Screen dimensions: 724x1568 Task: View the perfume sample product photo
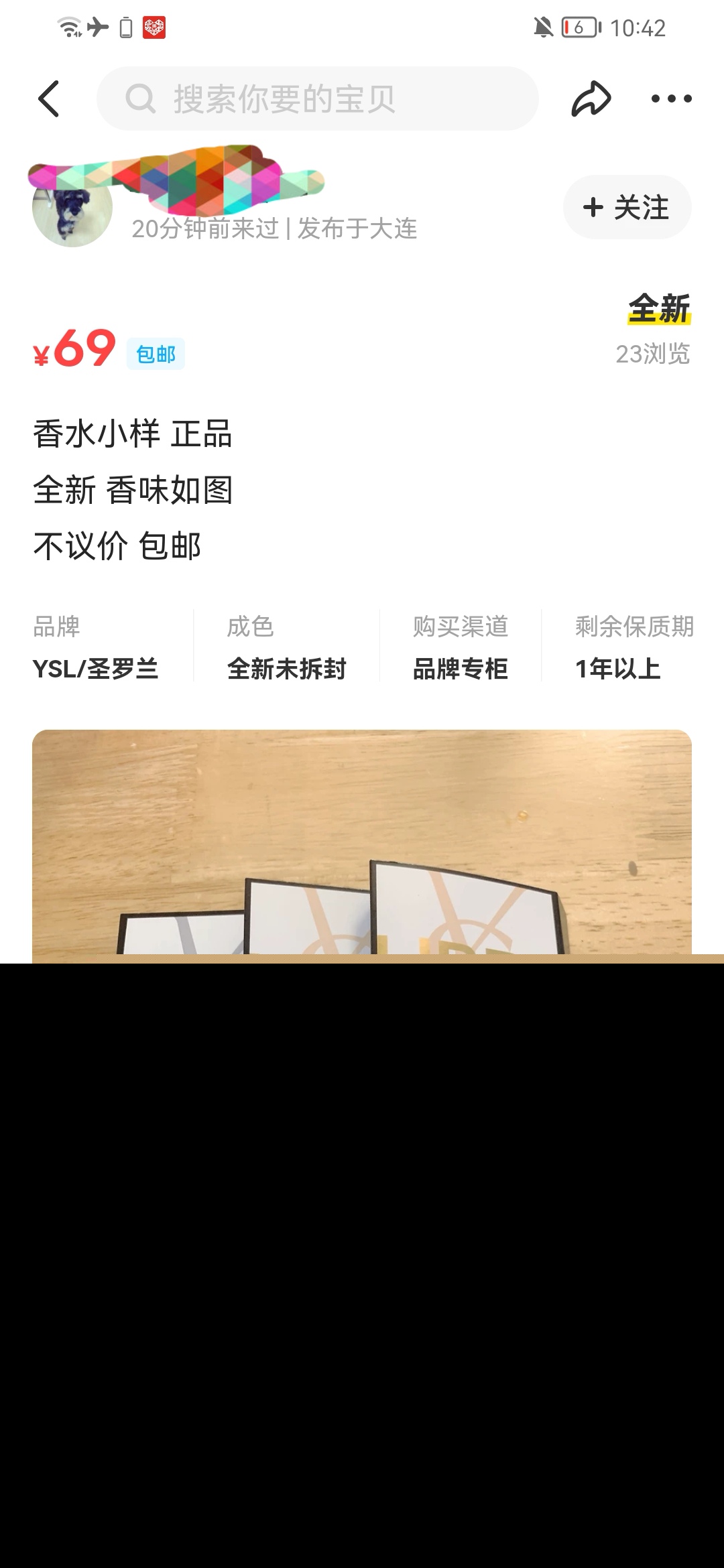coord(362,846)
